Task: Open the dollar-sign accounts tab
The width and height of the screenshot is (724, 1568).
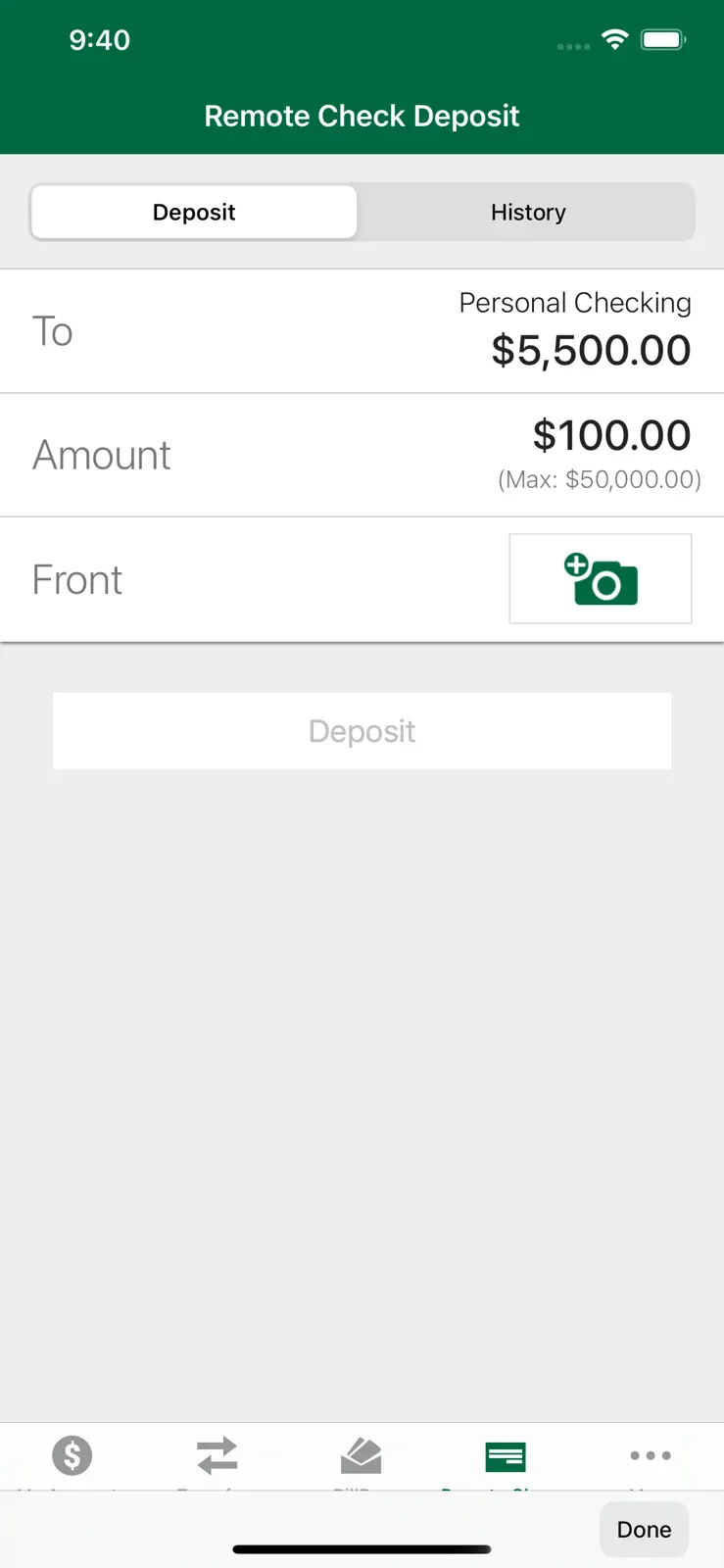Action: [x=72, y=1456]
